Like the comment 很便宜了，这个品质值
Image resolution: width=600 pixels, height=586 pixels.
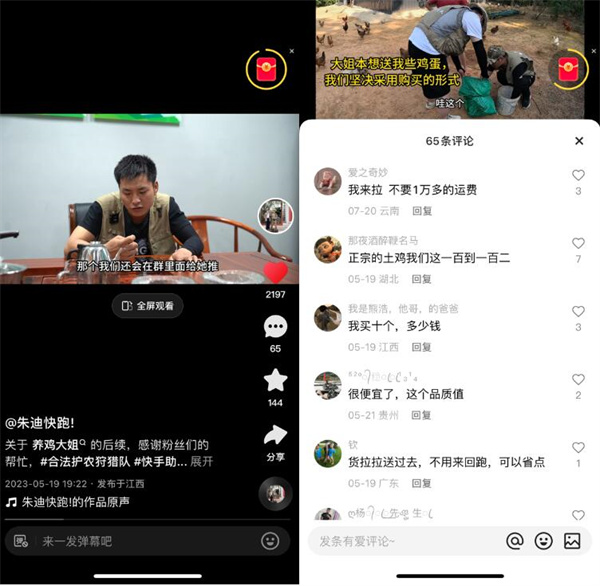[578, 380]
